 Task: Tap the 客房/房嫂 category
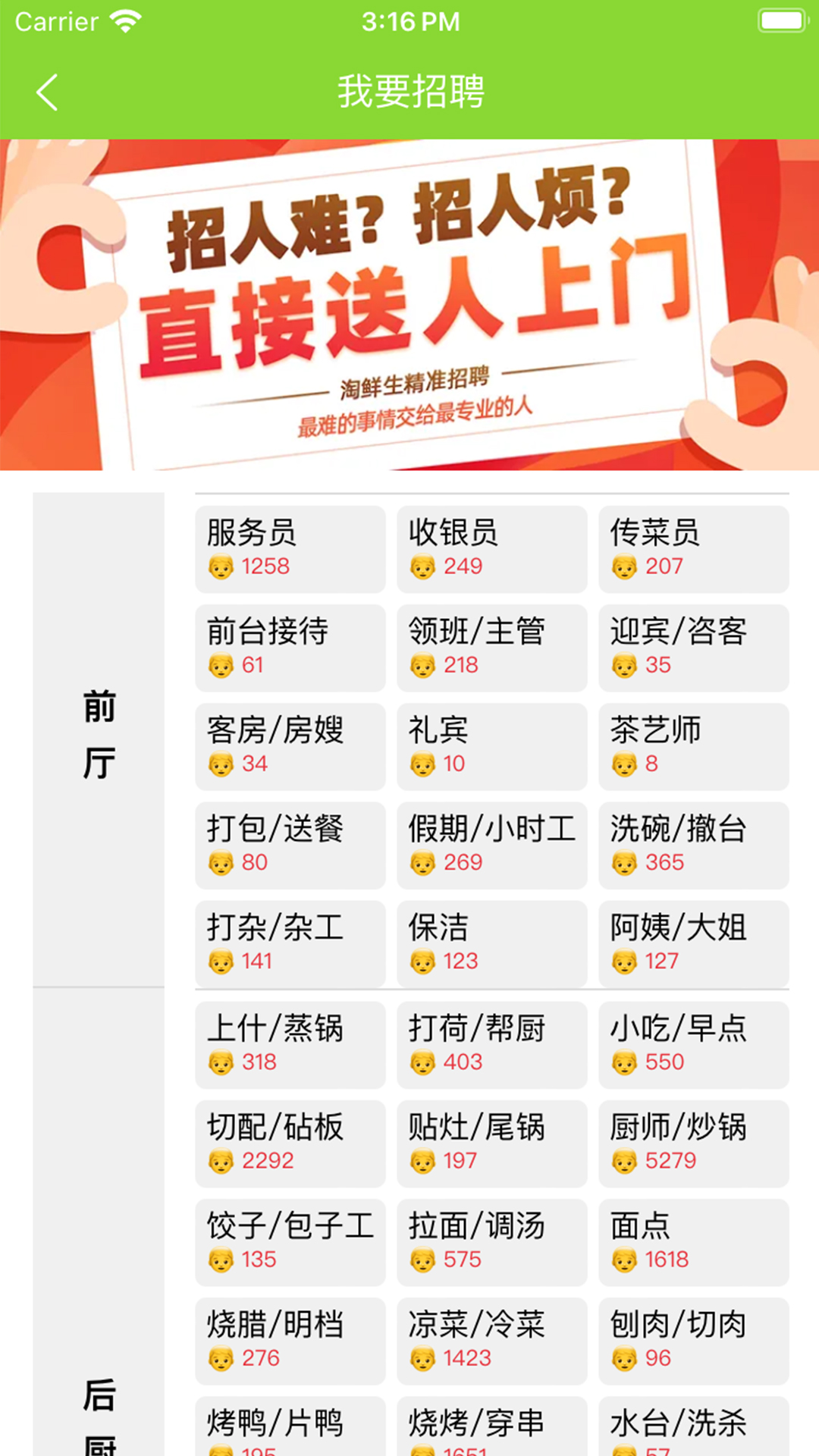[x=290, y=746]
